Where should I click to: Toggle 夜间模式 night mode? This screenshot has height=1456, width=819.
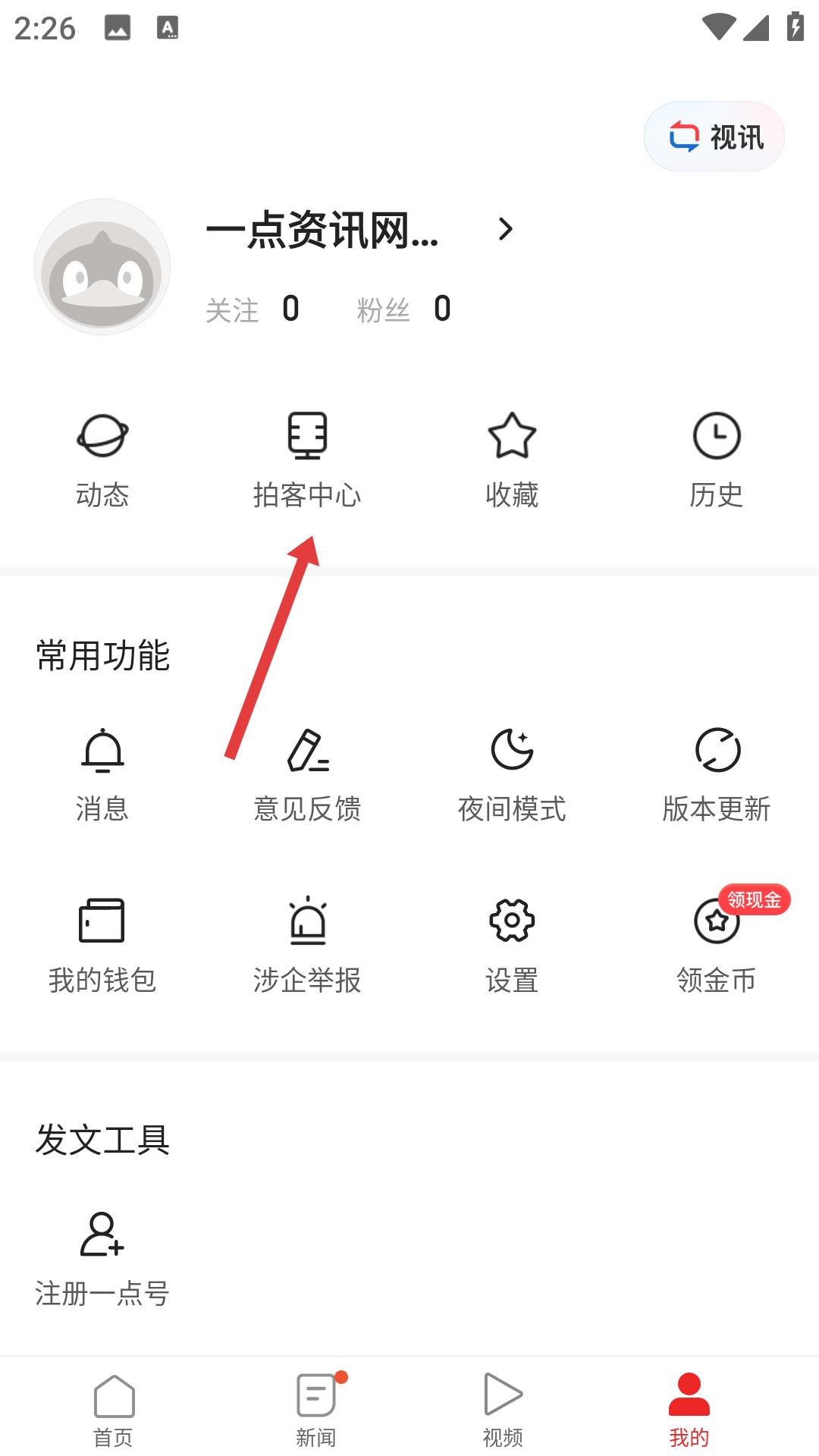pyautogui.click(x=512, y=775)
